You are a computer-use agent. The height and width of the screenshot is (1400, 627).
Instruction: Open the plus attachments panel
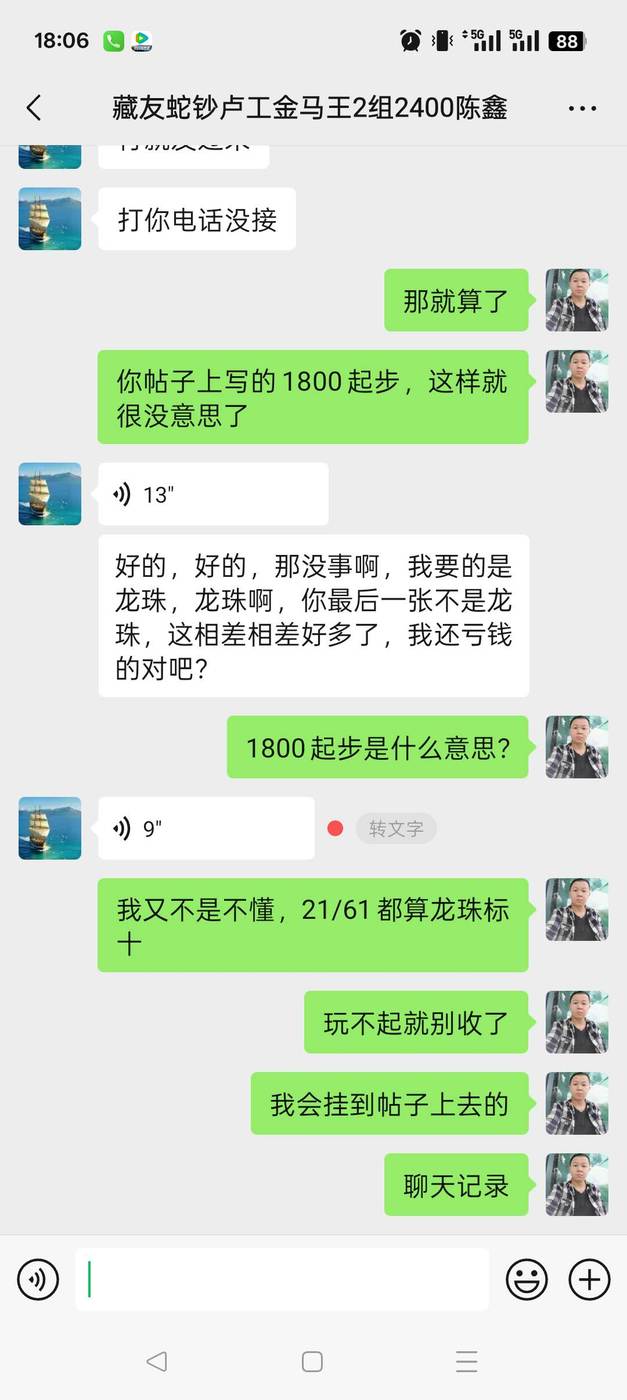589,1279
